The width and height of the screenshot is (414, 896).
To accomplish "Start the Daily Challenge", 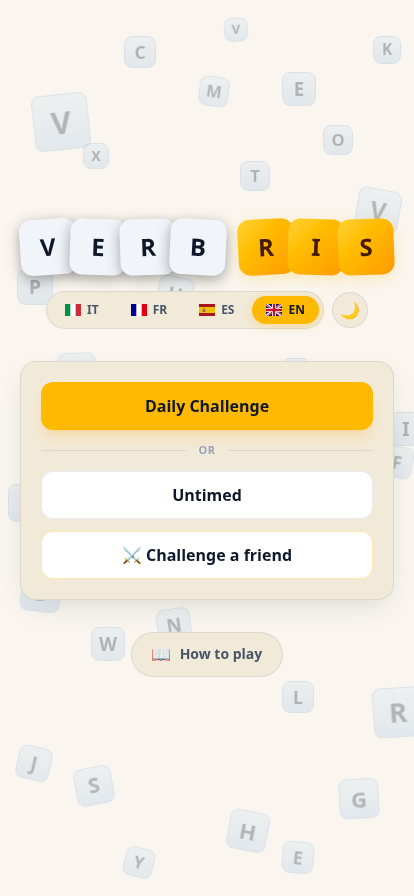I will click(207, 406).
